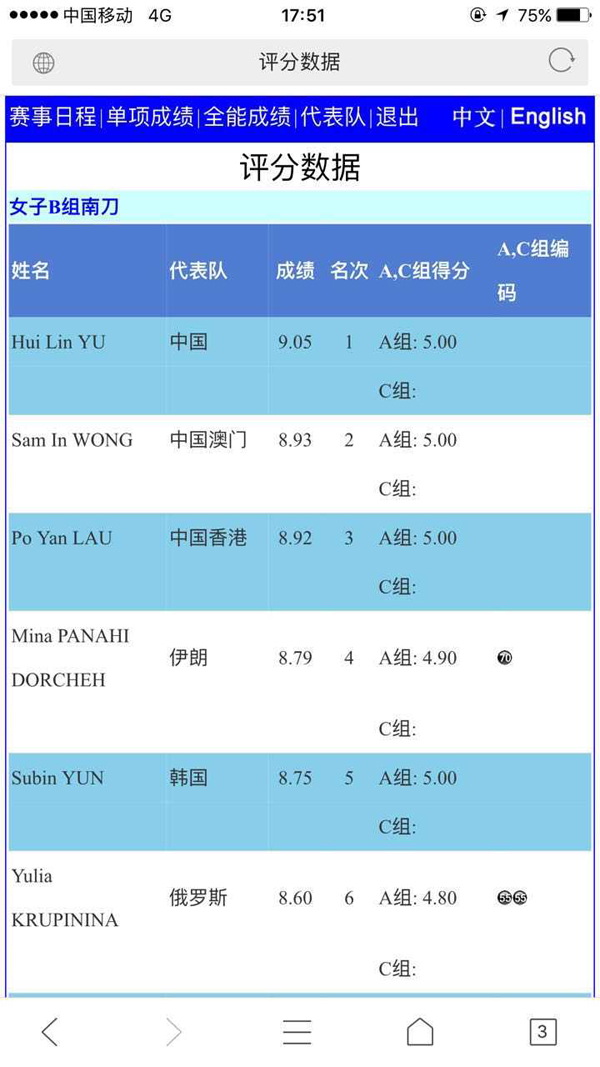600x1067 pixels.
Task: Log out via 退出
Action: tap(397, 117)
